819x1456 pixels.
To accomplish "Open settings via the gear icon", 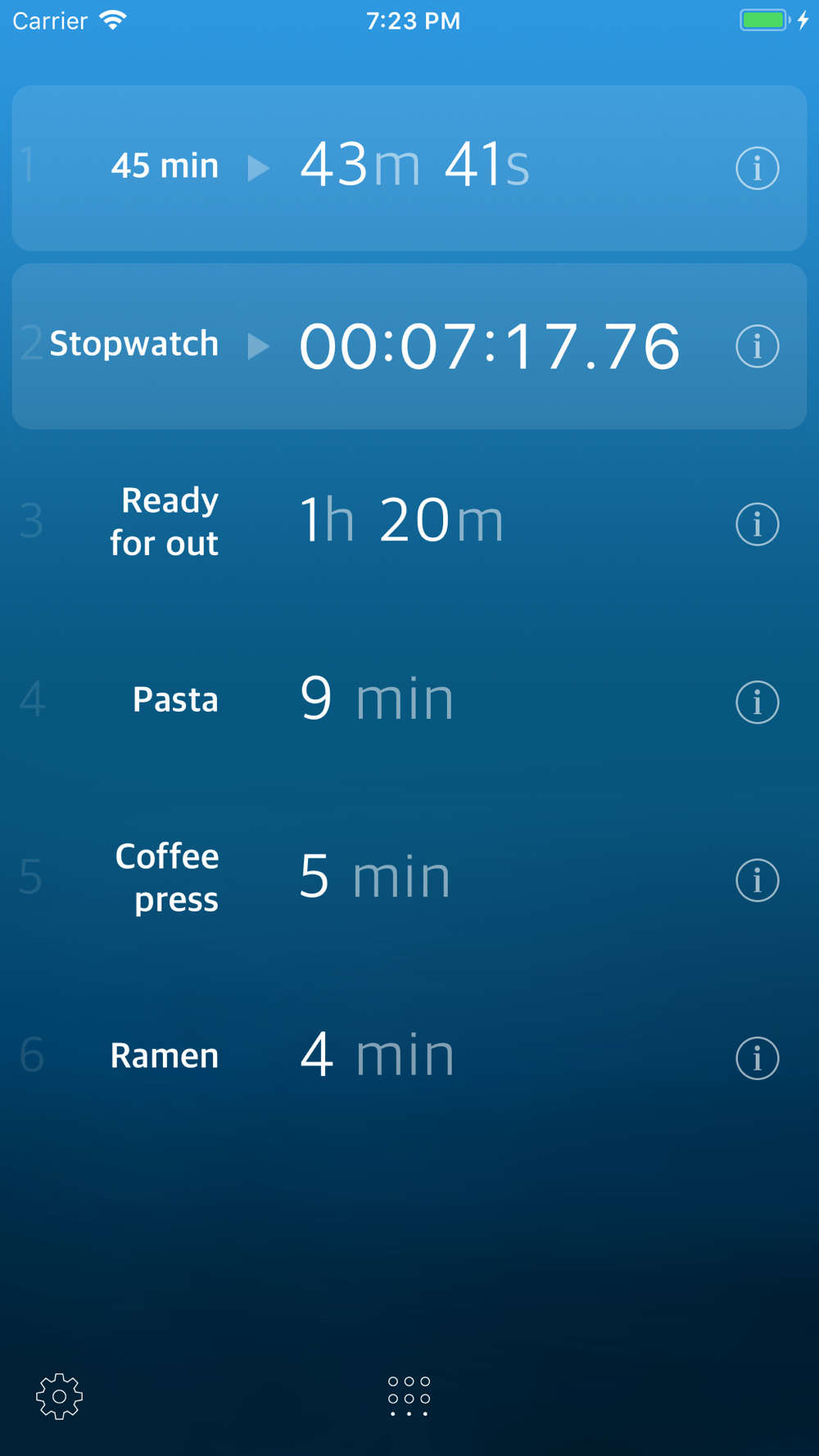I will click(59, 1396).
